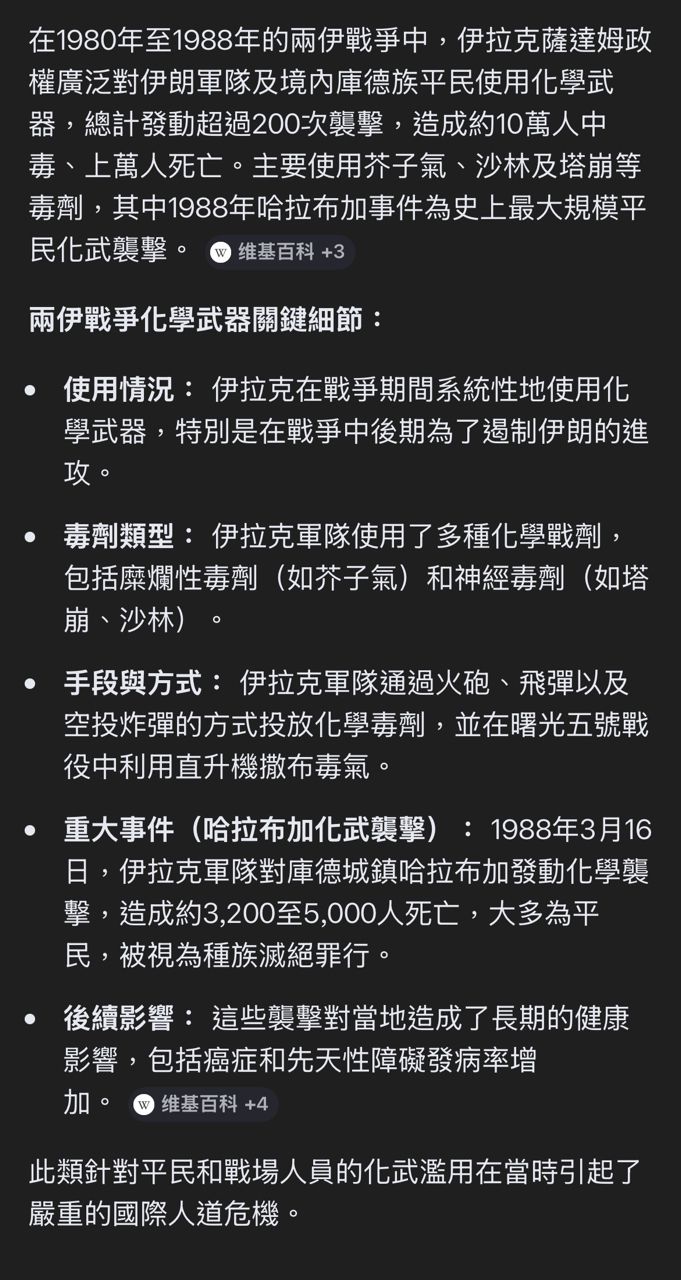The height and width of the screenshot is (1280, 681).
Task: Open the 维基百科 +4 source chip
Action: (203, 1104)
